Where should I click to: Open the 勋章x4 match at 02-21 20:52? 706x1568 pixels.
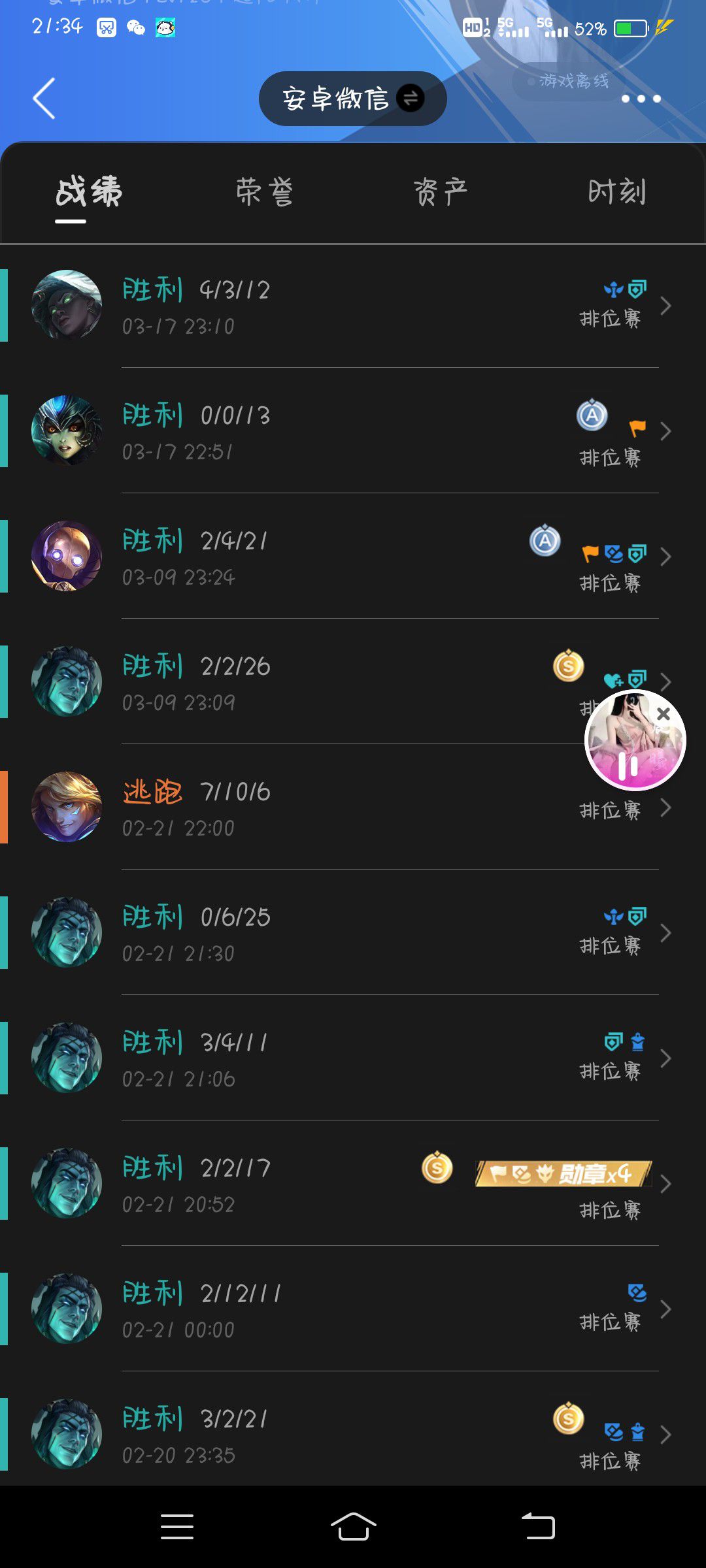pos(353,1184)
